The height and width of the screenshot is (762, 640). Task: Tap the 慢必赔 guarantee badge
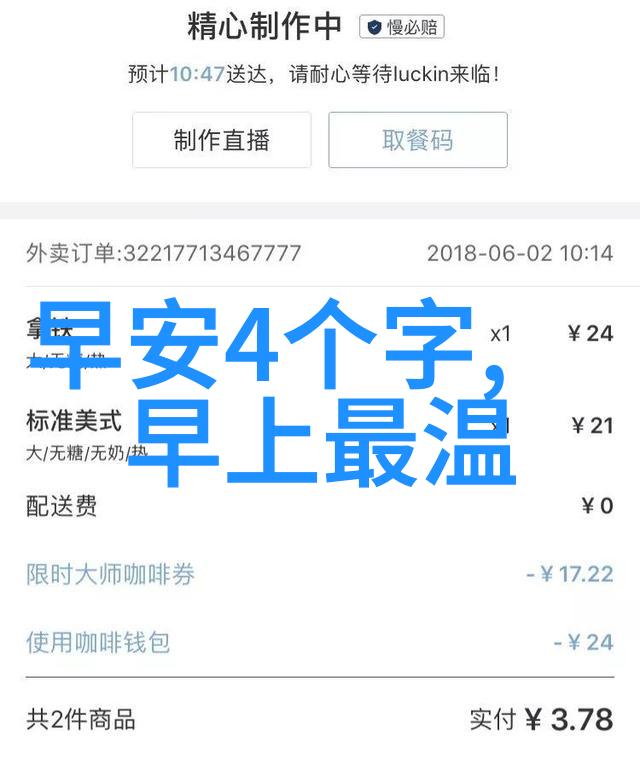pos(402,28)
